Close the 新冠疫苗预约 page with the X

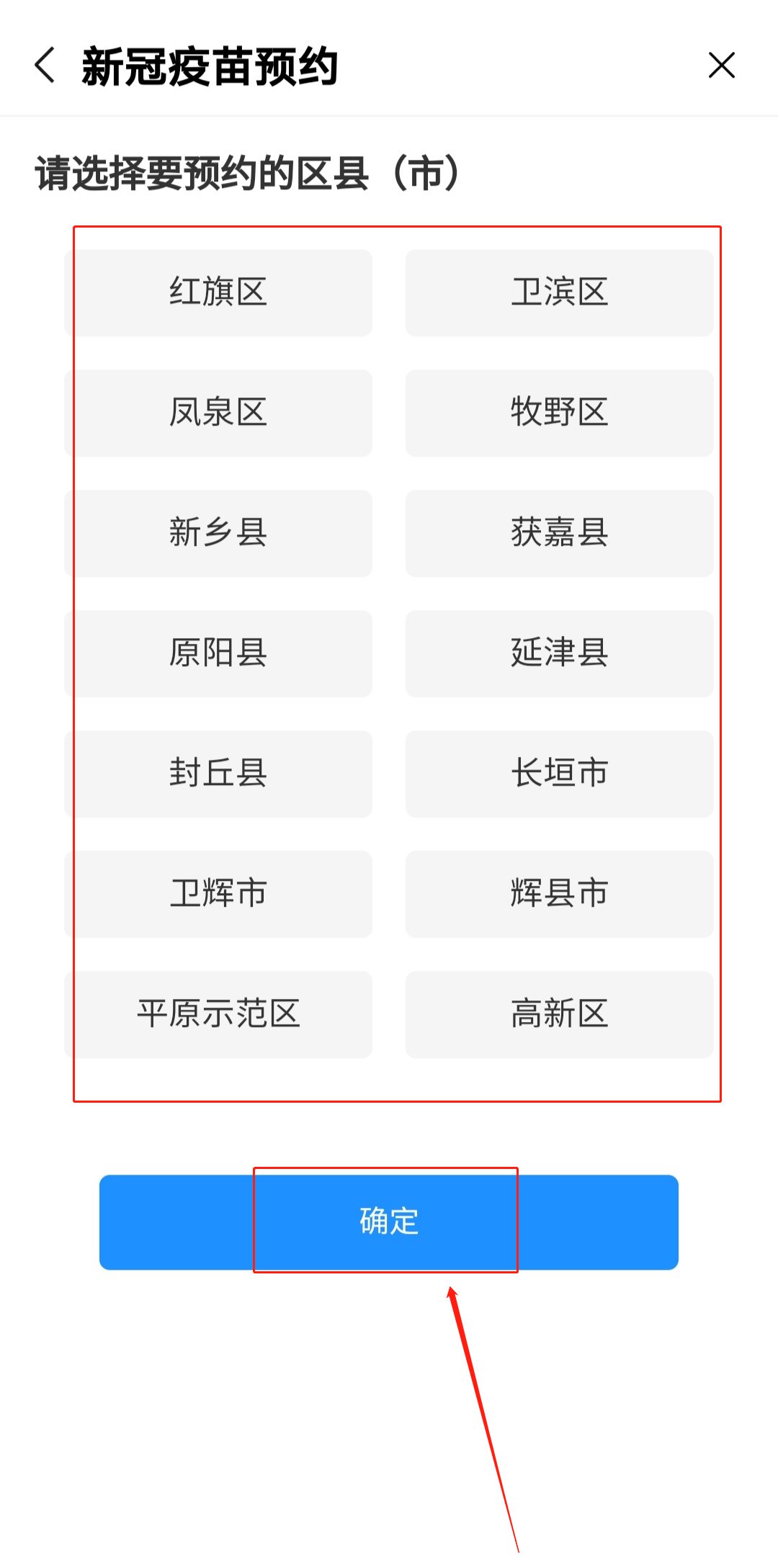pos(721,66)
